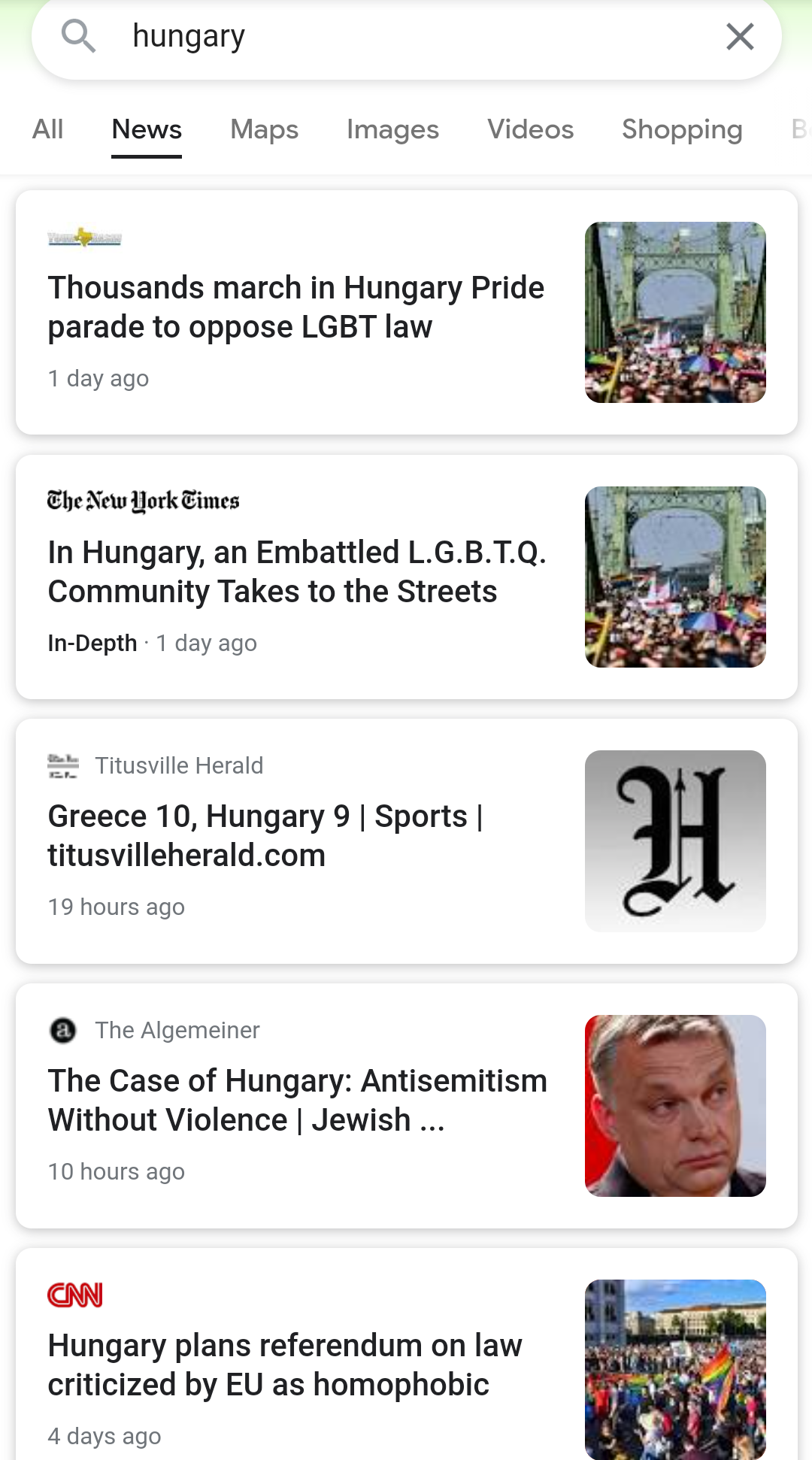Tap the magnifier search icon
The image size is (812, 1460).
78,36
